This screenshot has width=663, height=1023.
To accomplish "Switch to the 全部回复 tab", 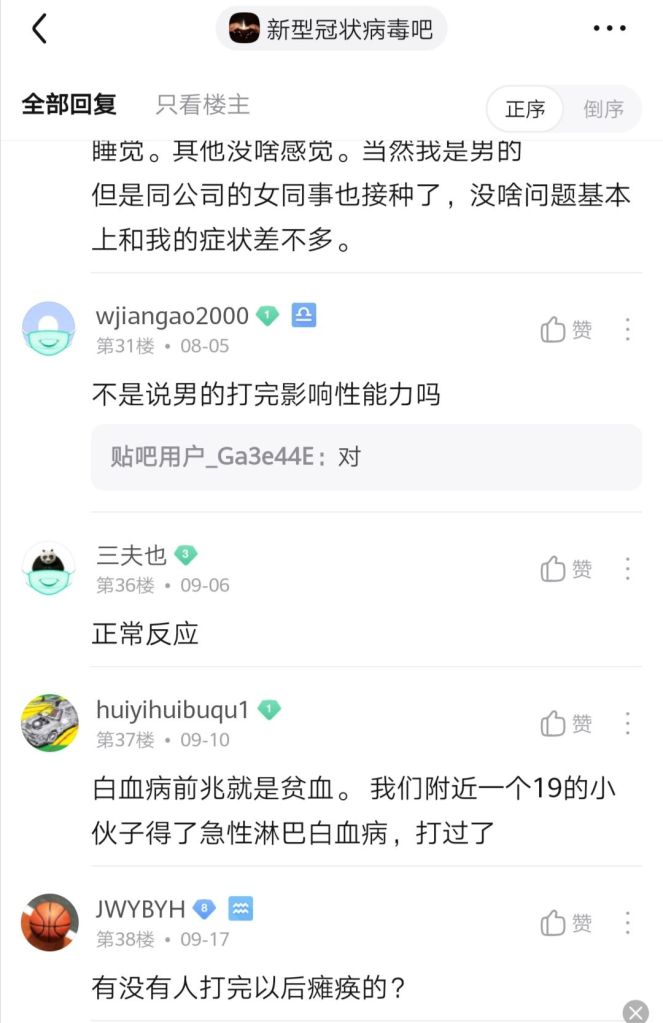I will click(69, 105).
